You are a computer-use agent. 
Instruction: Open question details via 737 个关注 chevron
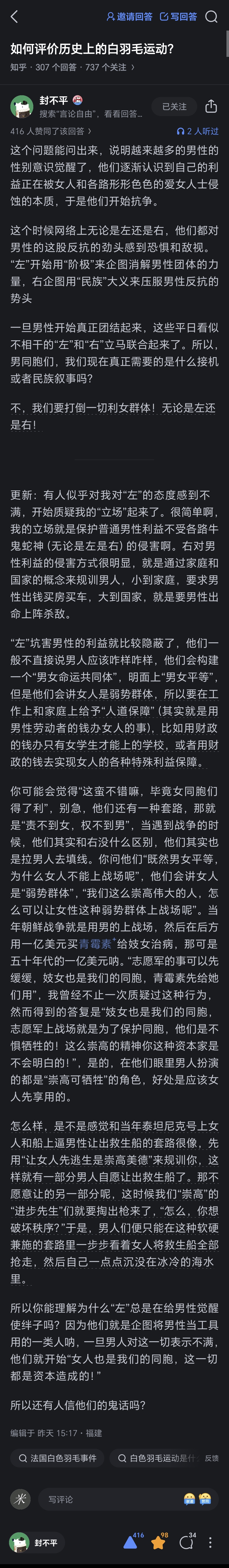pyautogui.click(x=133, y=67)
